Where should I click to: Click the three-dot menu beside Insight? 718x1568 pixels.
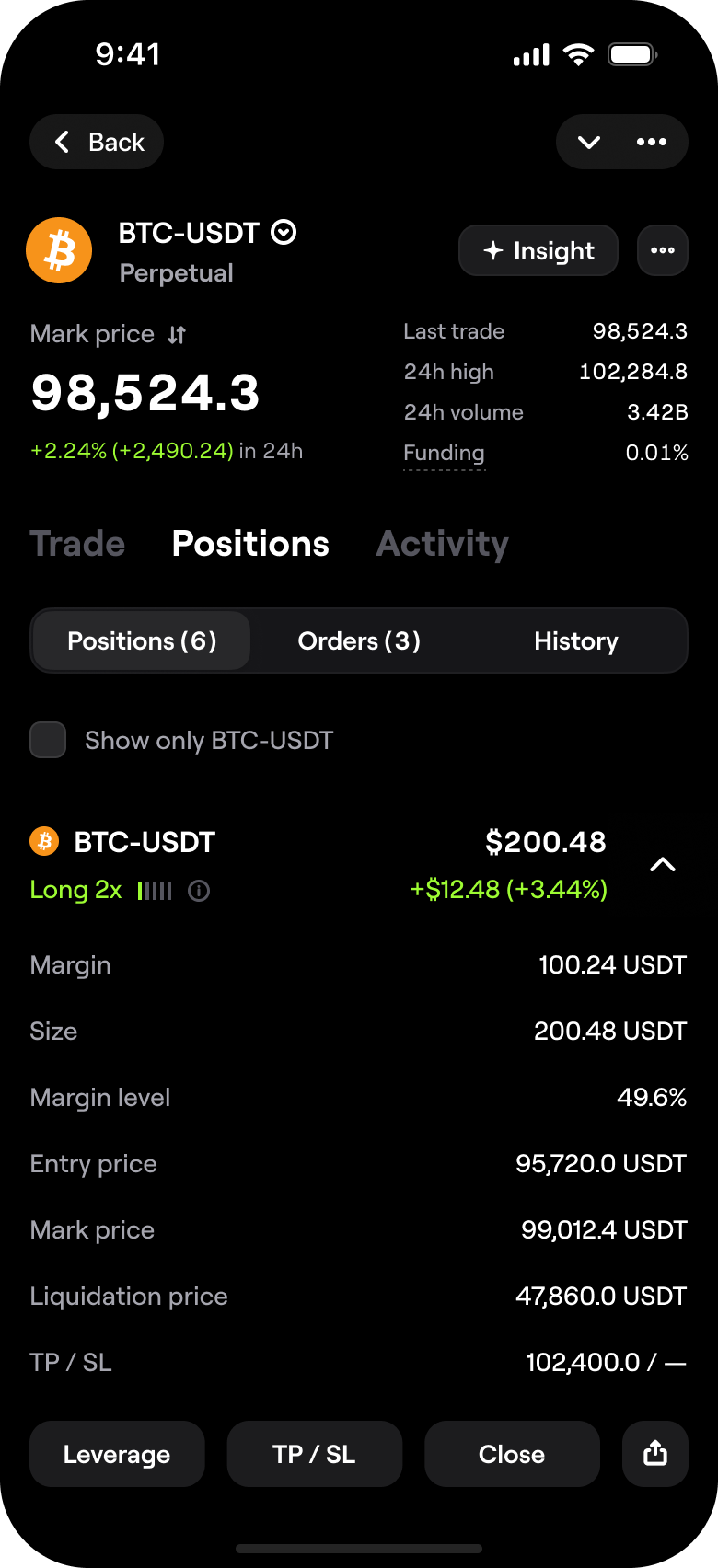click(662, 249)
